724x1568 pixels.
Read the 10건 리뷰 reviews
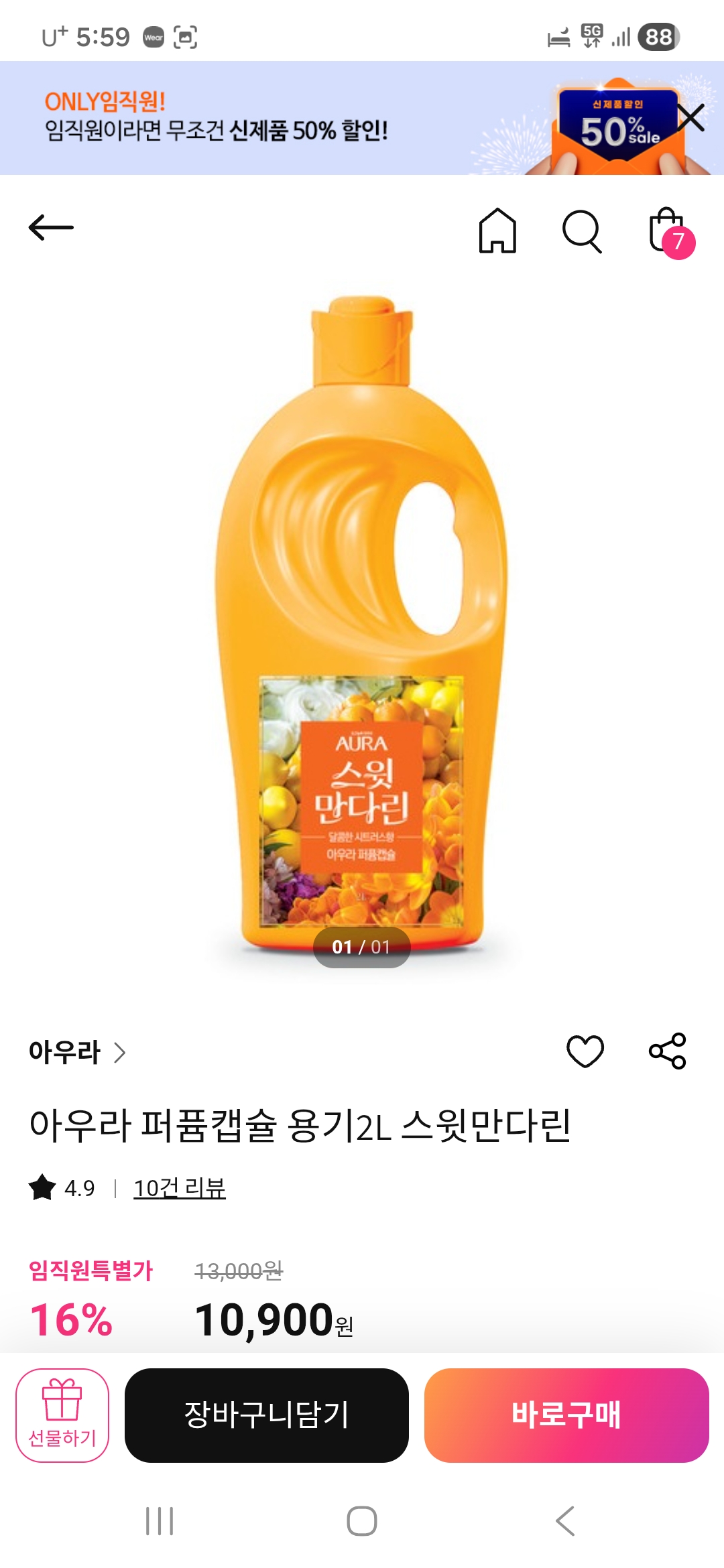pyautogui.click(x=179, y=1188)
